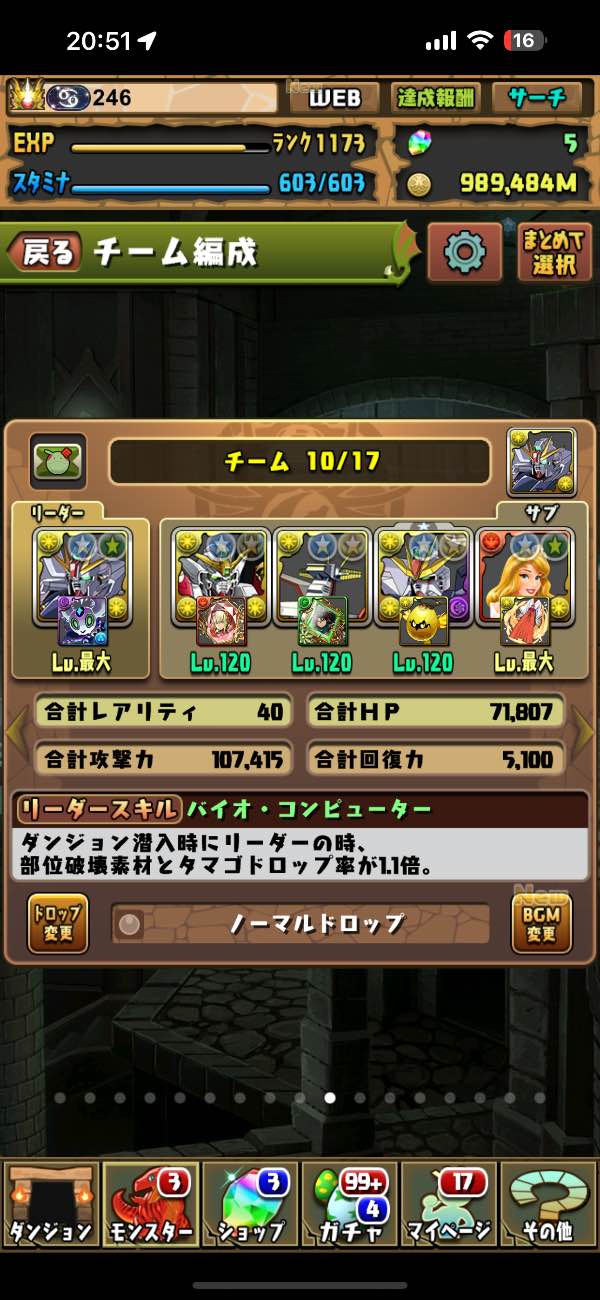Switch to the ダンジョン tab
600x1300 pixels.
coord(50,1205)
